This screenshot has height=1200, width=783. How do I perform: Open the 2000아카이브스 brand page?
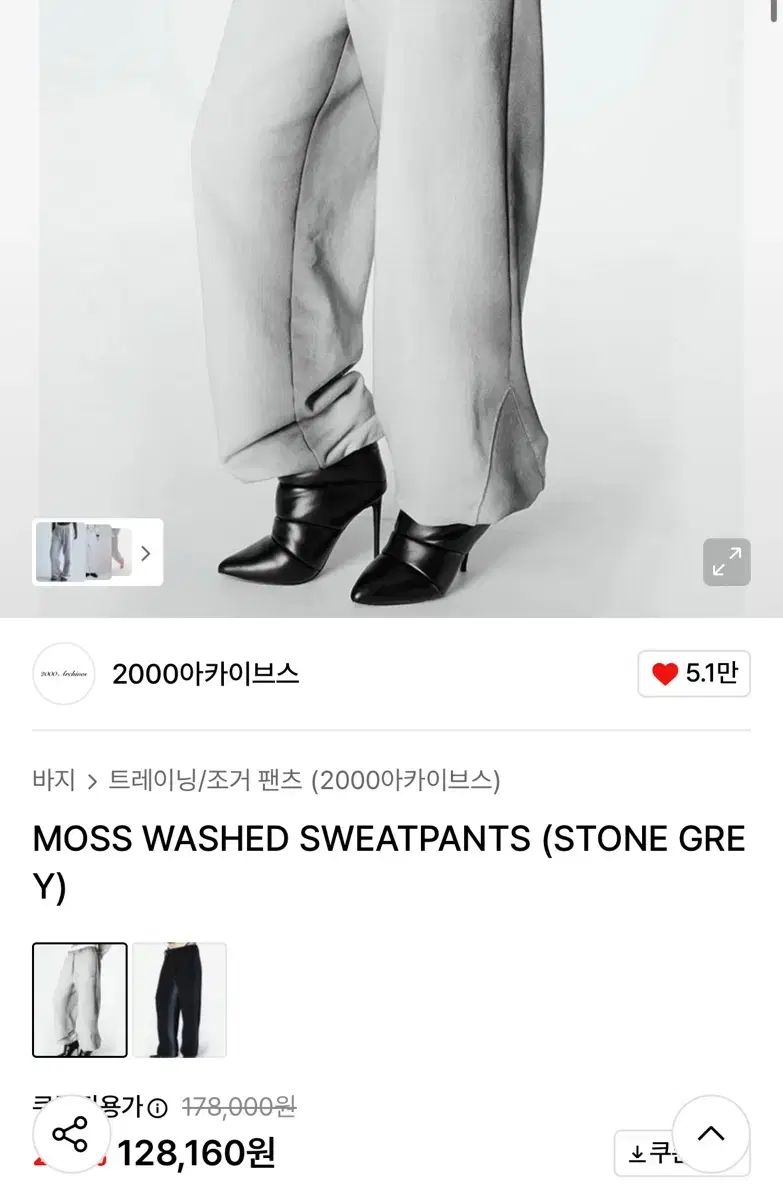205,674
